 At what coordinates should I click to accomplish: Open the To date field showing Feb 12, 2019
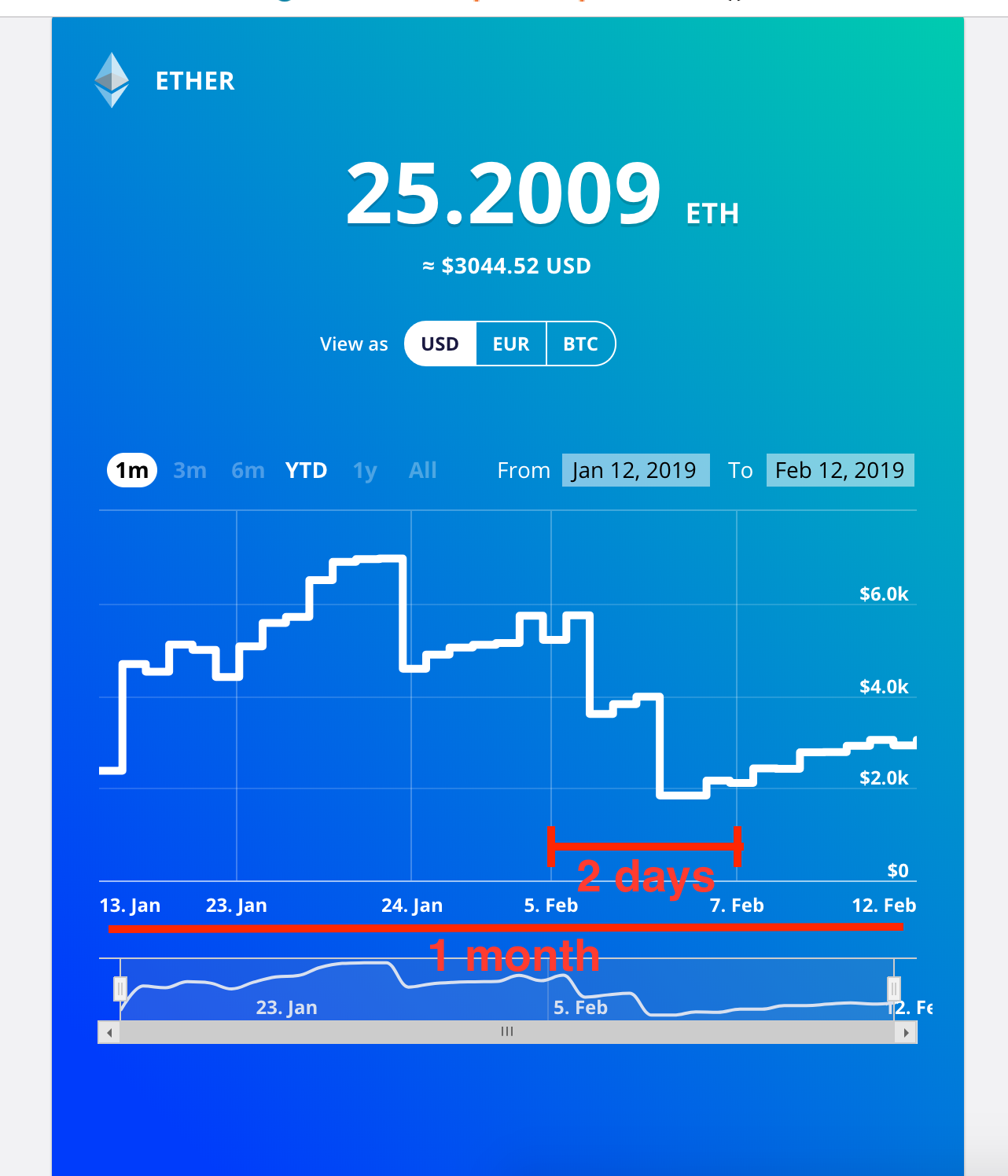tap(840, 469)
